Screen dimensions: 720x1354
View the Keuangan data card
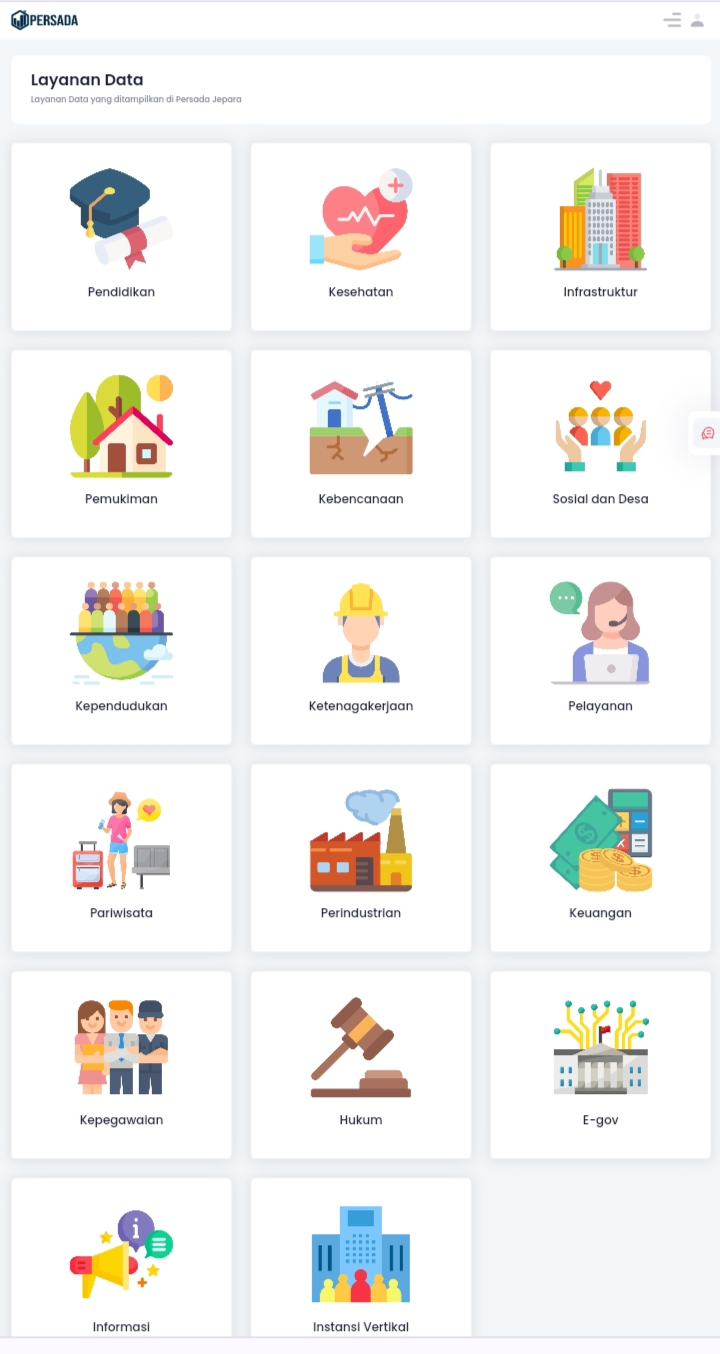[x=600, y=858]
